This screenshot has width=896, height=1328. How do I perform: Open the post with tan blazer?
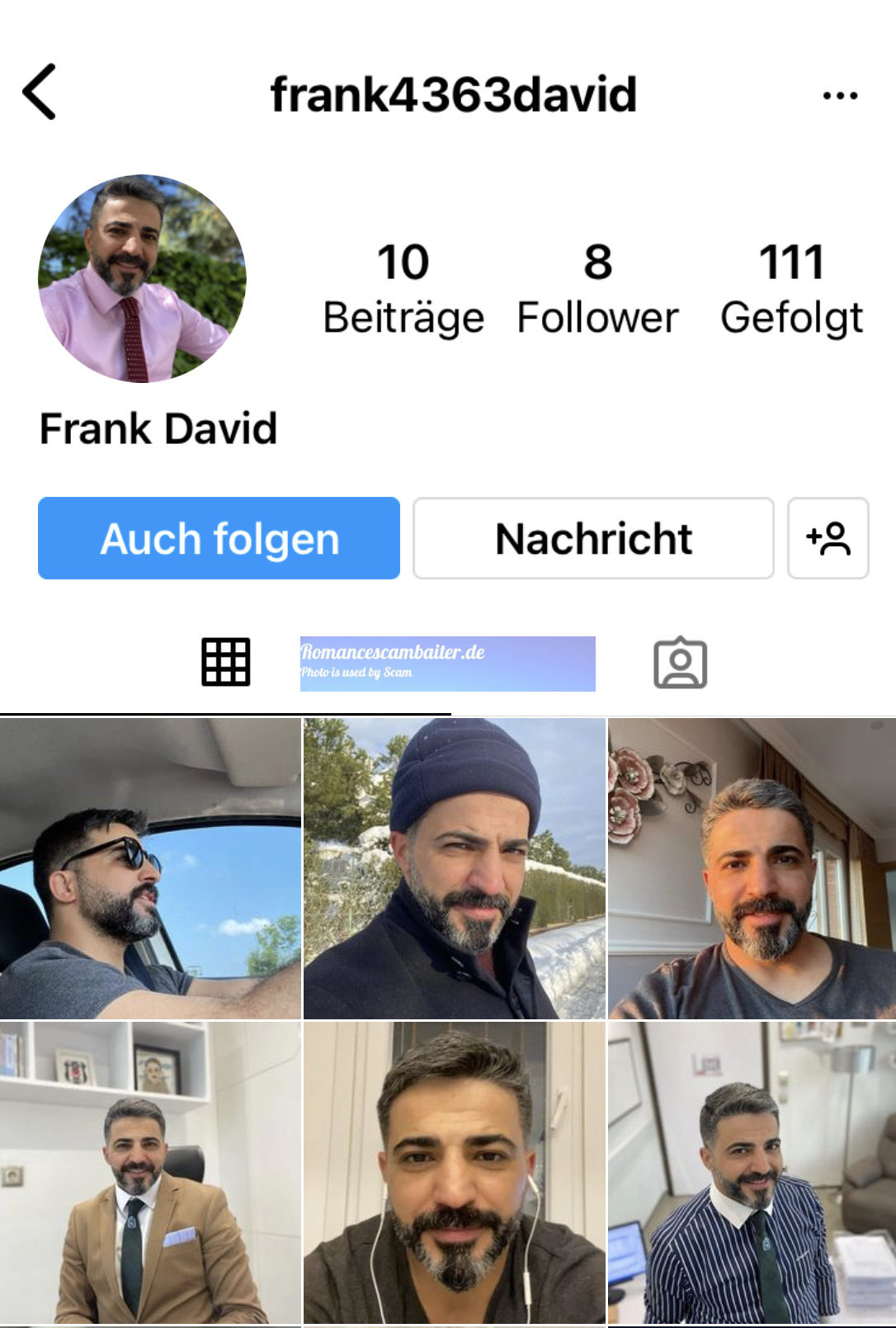tap(150, 1173)
